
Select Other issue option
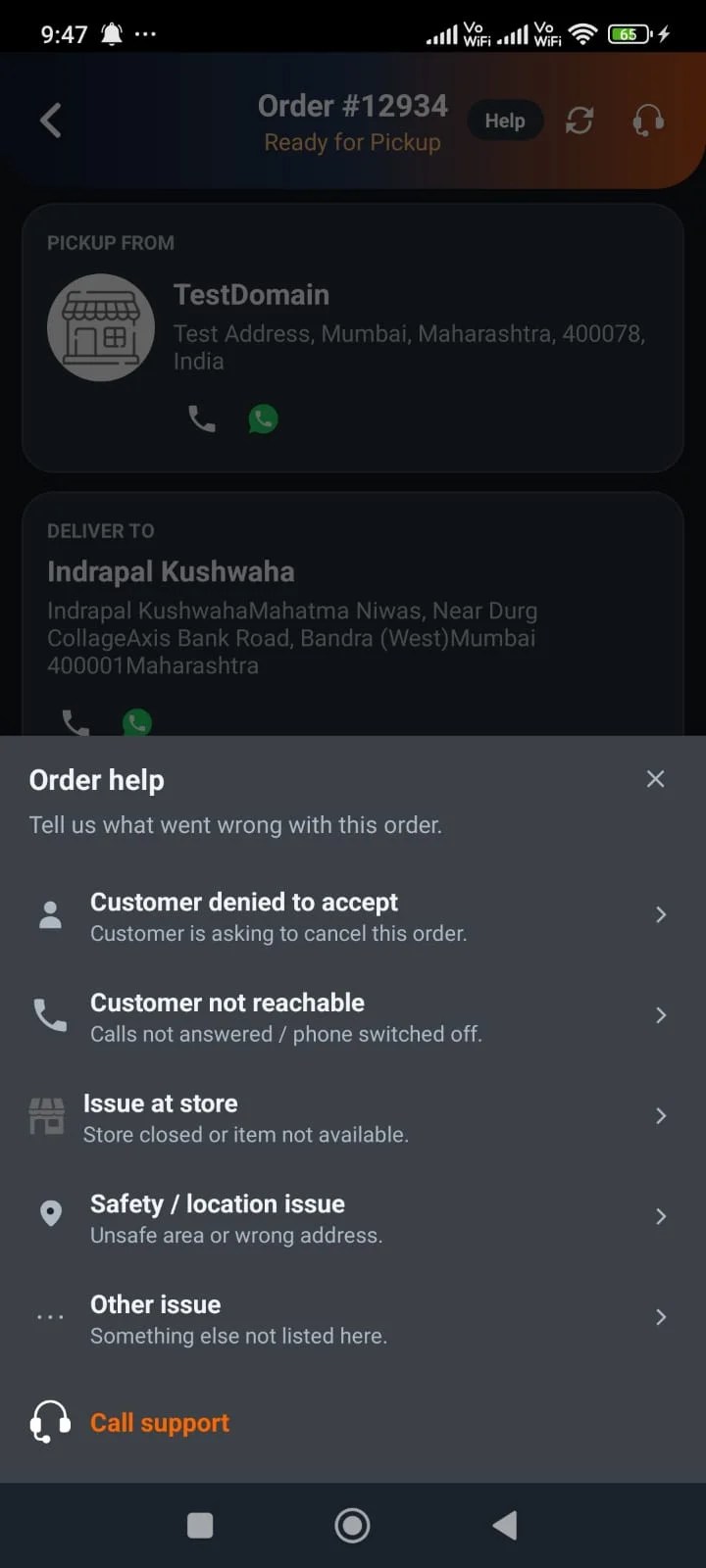(353, 1318)
